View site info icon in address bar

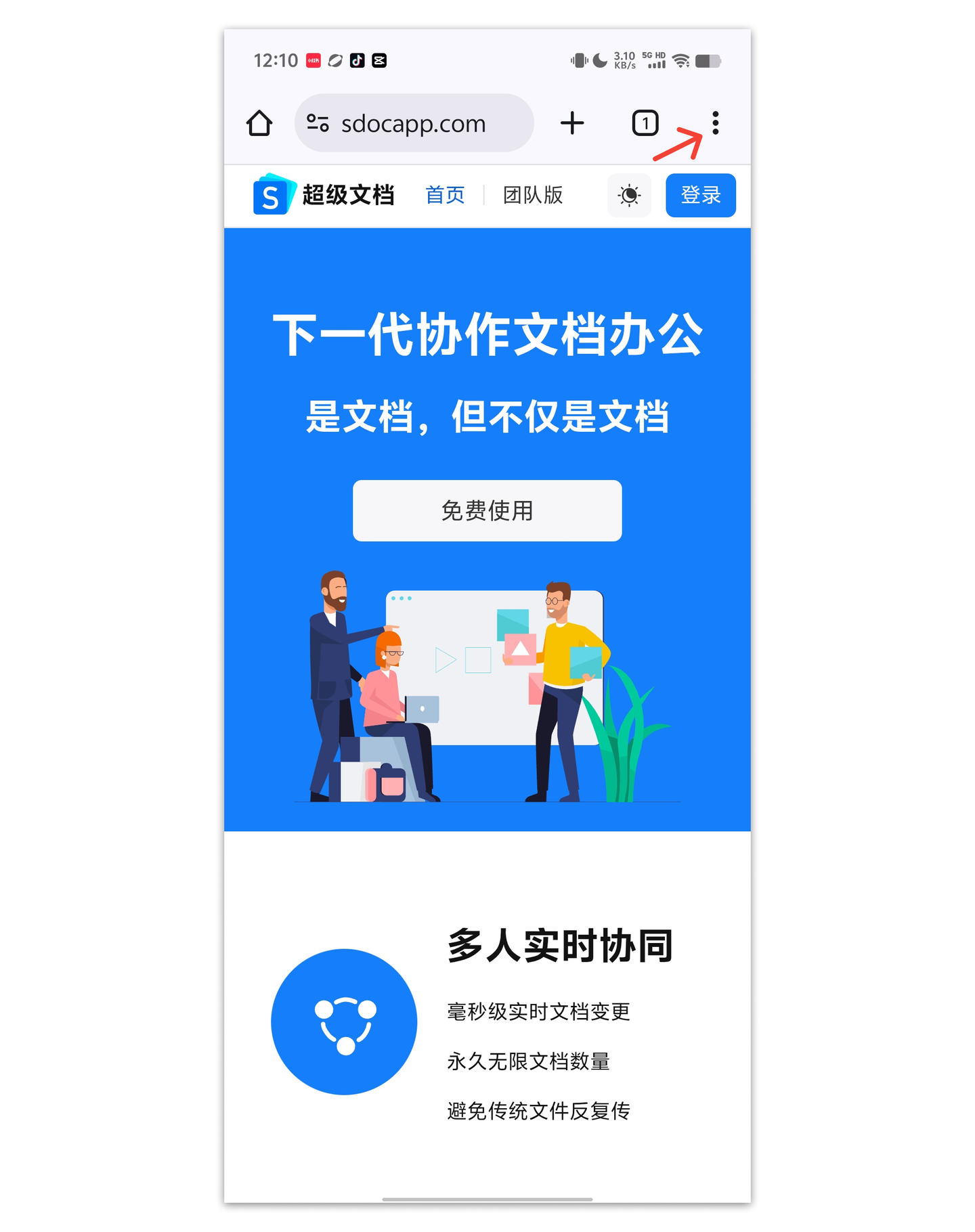click(x=318, y=123)
